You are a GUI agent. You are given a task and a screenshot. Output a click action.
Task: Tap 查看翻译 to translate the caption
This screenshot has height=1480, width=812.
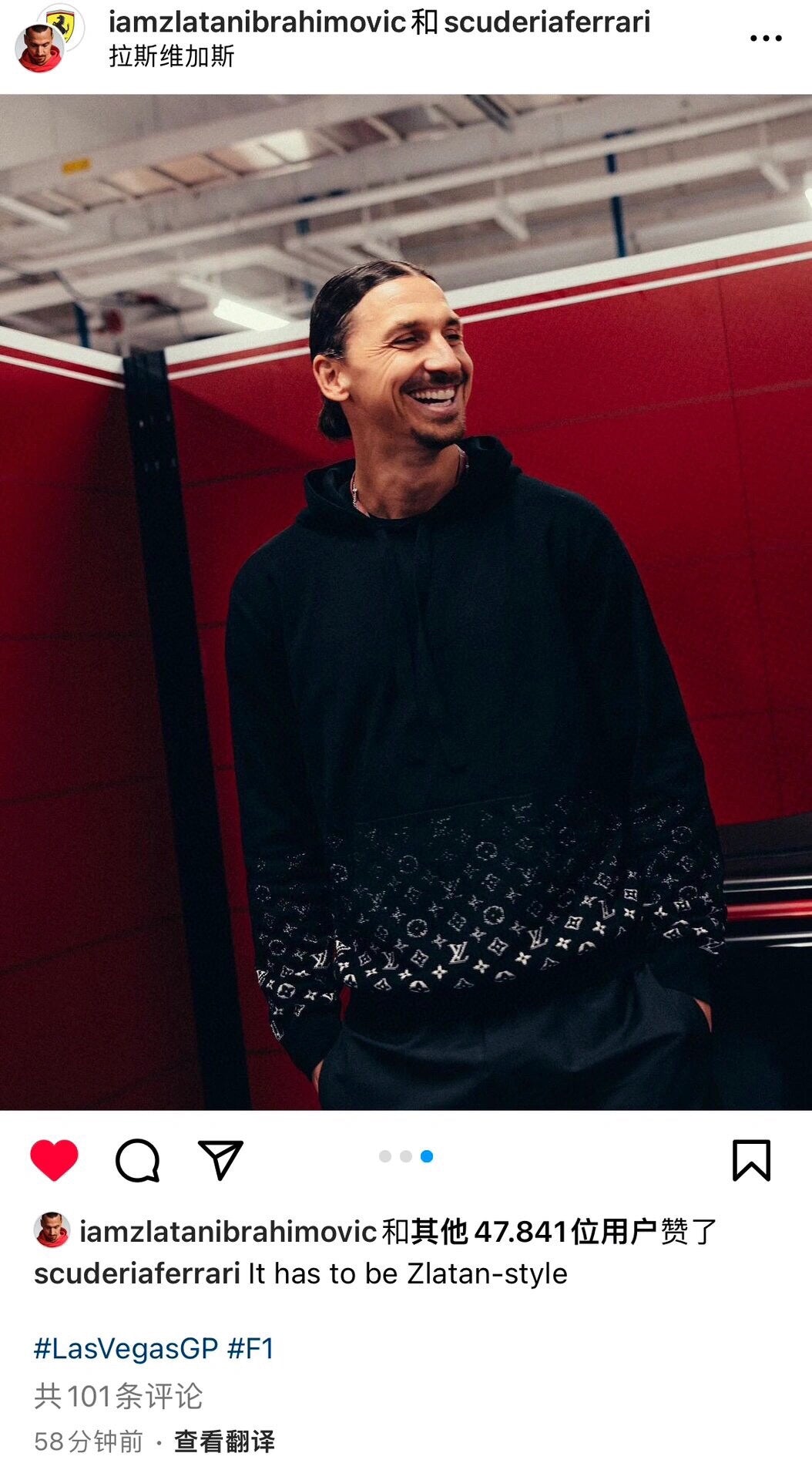coord(224,1441)
